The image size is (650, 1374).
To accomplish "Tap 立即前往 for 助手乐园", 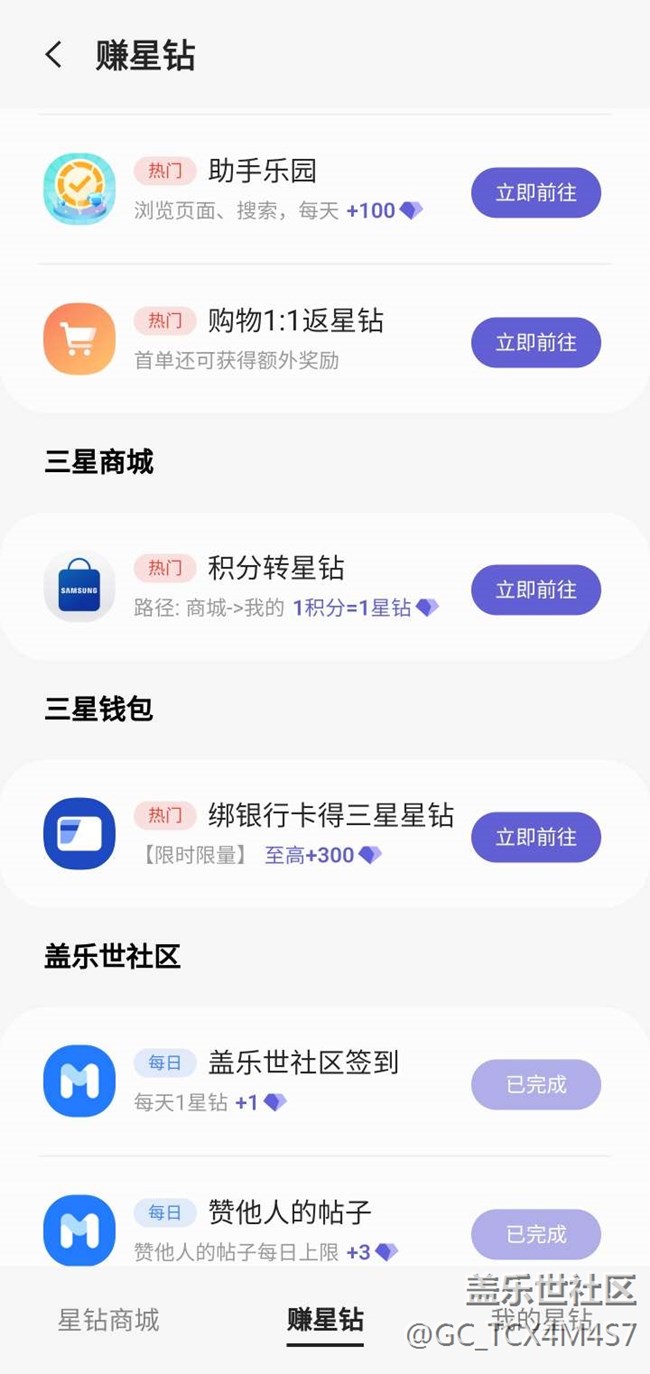I will point(536,193).
